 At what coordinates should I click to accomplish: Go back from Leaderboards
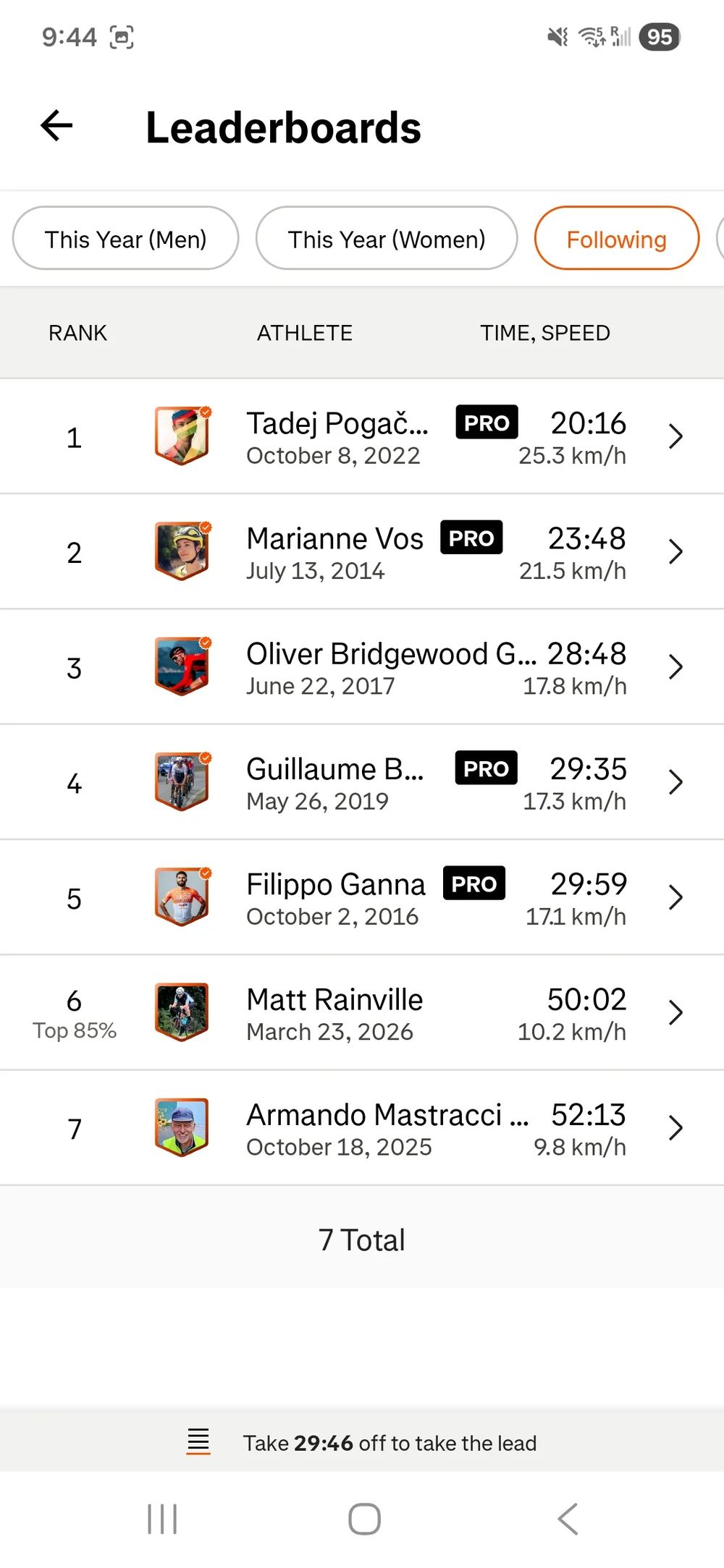point(56,126)
